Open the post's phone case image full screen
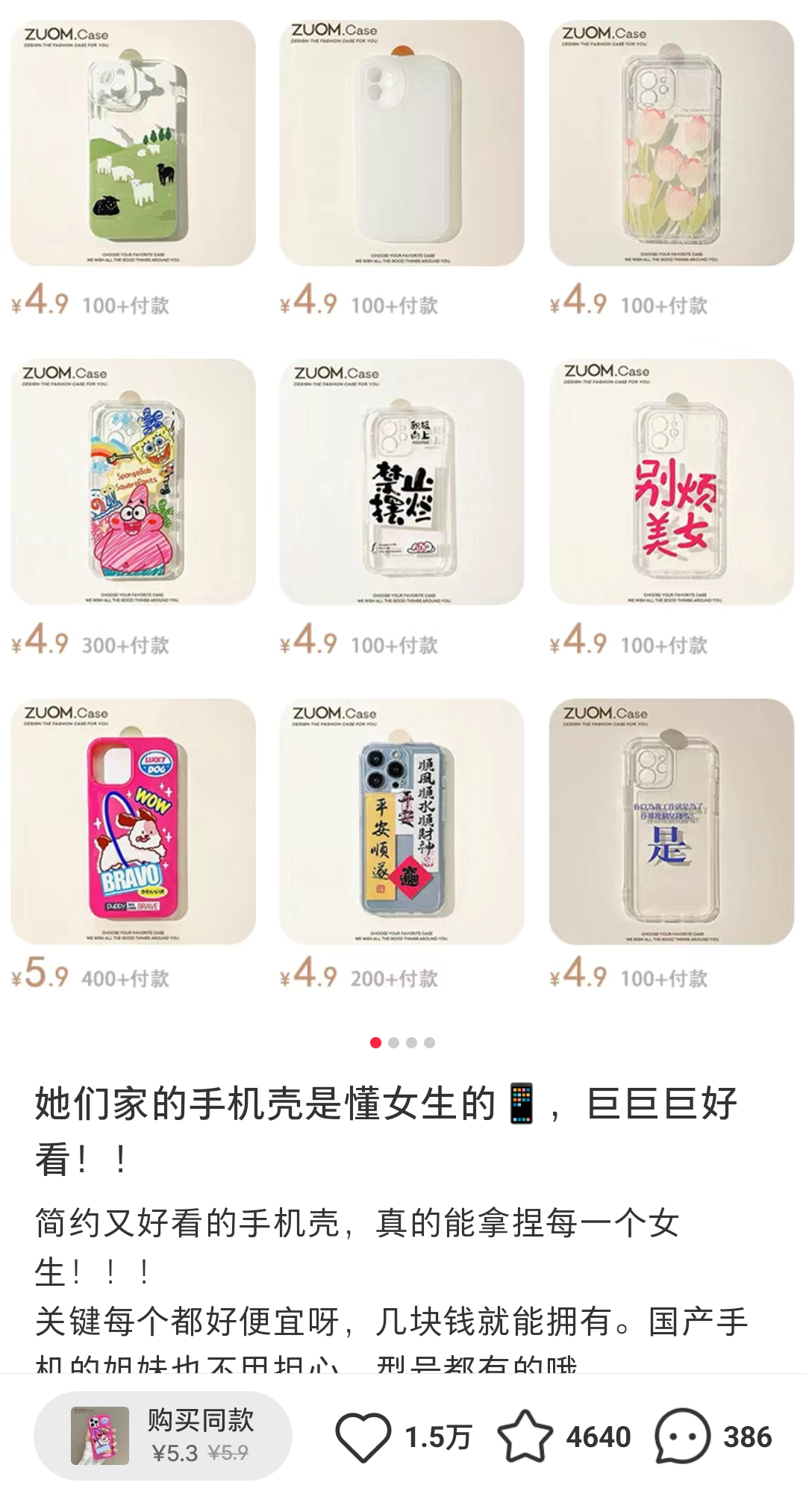This screenshot has height=1512, width=806. click(x=402, y=508)
